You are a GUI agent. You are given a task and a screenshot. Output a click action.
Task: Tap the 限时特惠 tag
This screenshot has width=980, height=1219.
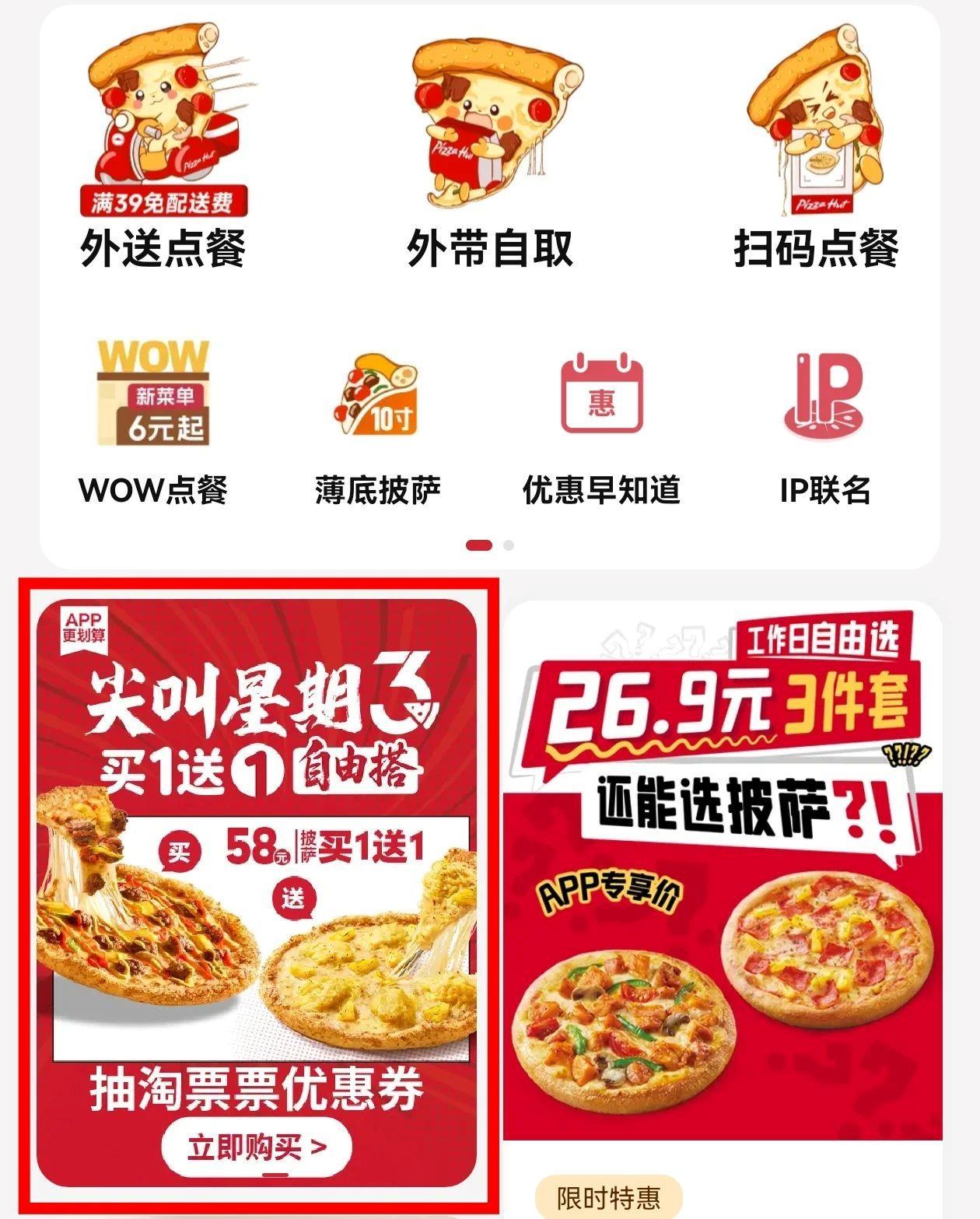(608, 1197)
